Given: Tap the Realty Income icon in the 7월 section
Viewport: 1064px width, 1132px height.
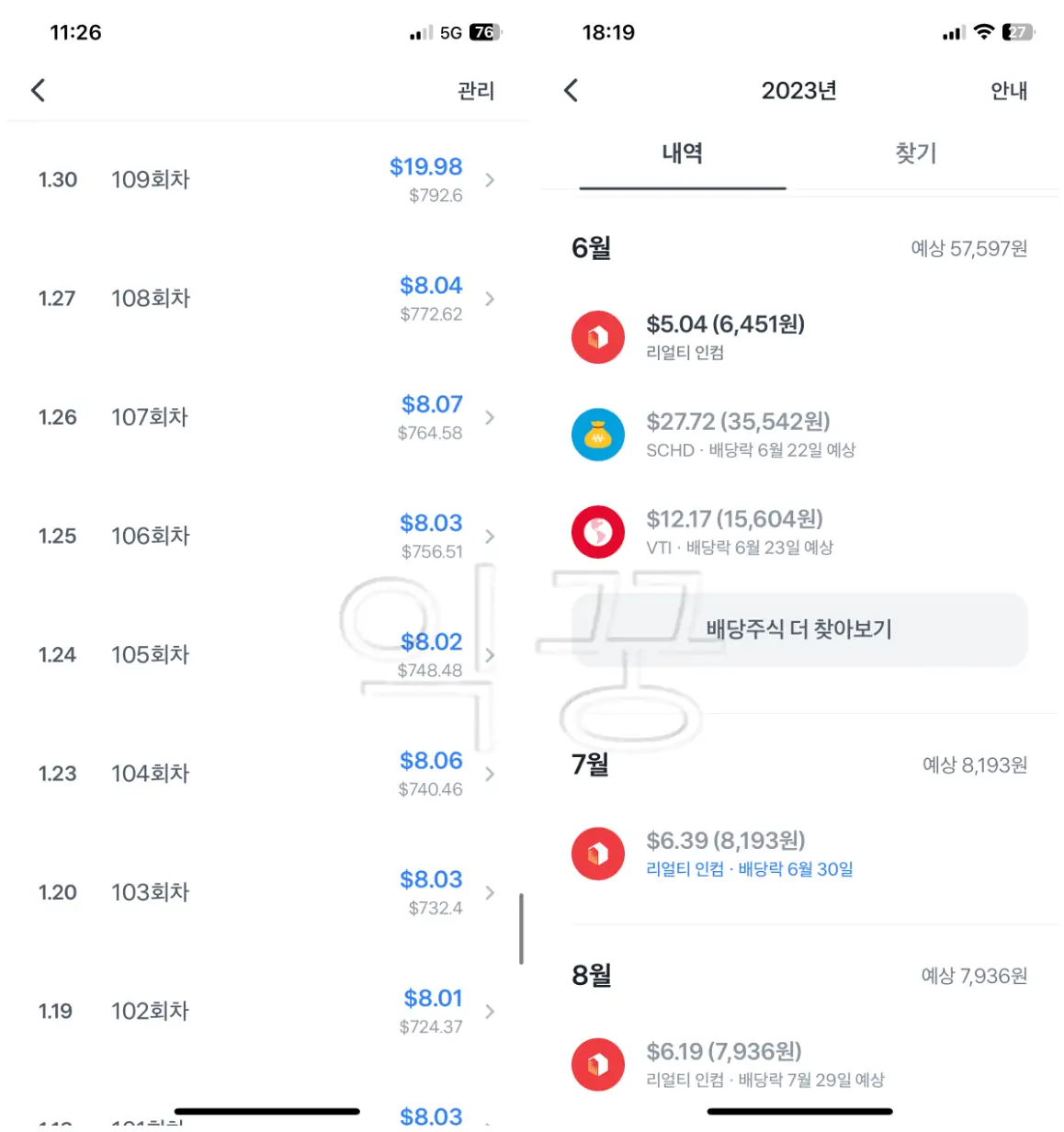Looking at the screenshot, I should [598, 854].
